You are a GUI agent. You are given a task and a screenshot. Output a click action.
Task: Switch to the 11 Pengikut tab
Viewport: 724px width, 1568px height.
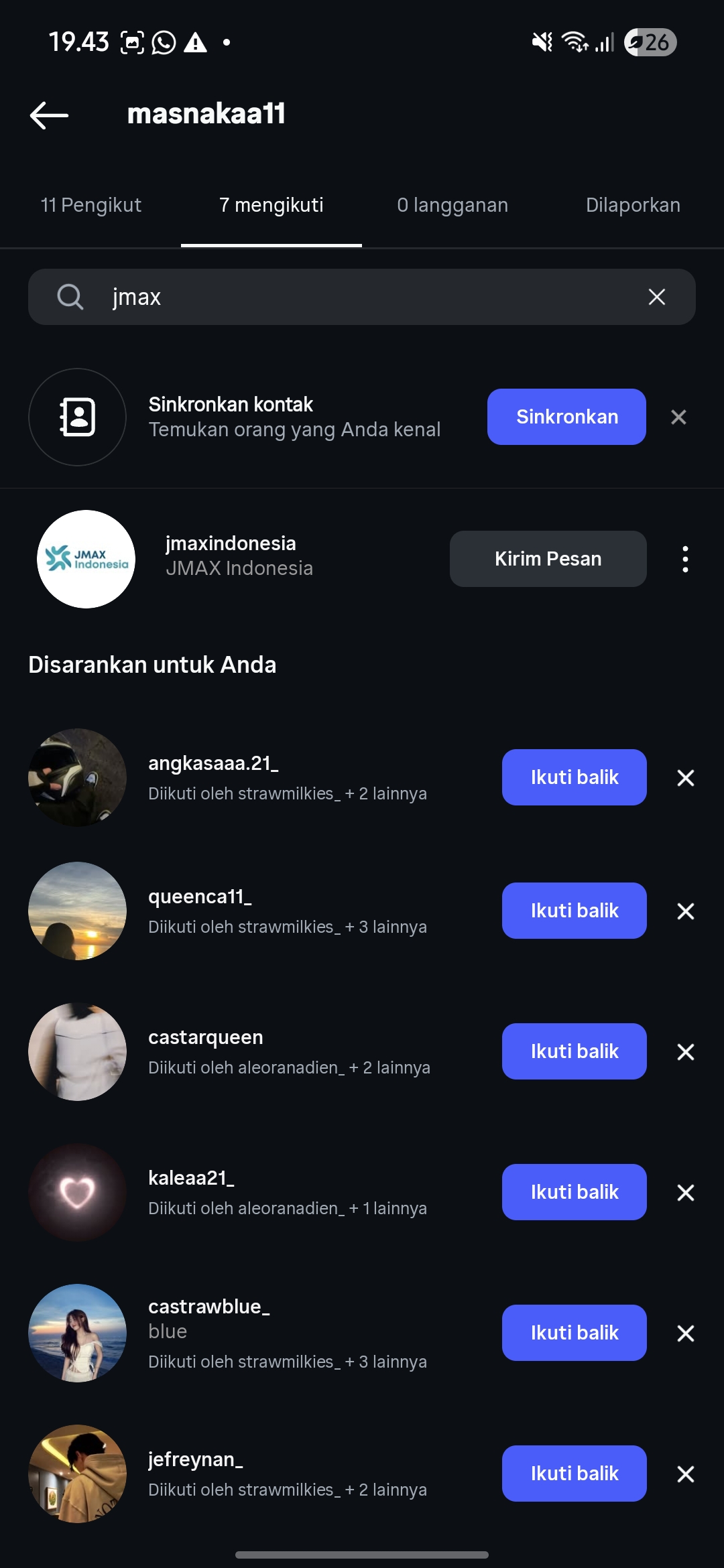(x=91, y=205)
